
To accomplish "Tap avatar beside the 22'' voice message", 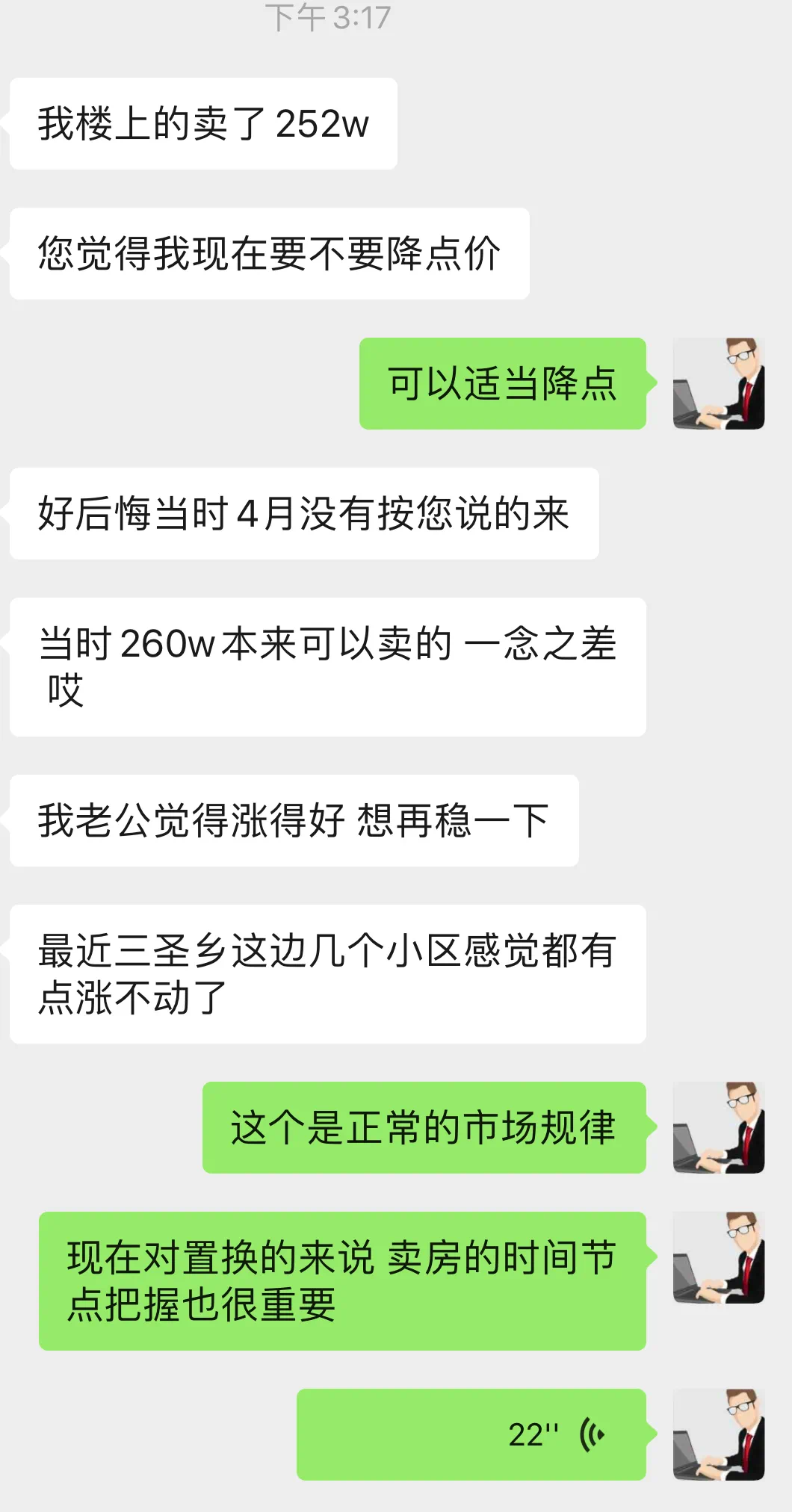I will tap(718, 1434).
